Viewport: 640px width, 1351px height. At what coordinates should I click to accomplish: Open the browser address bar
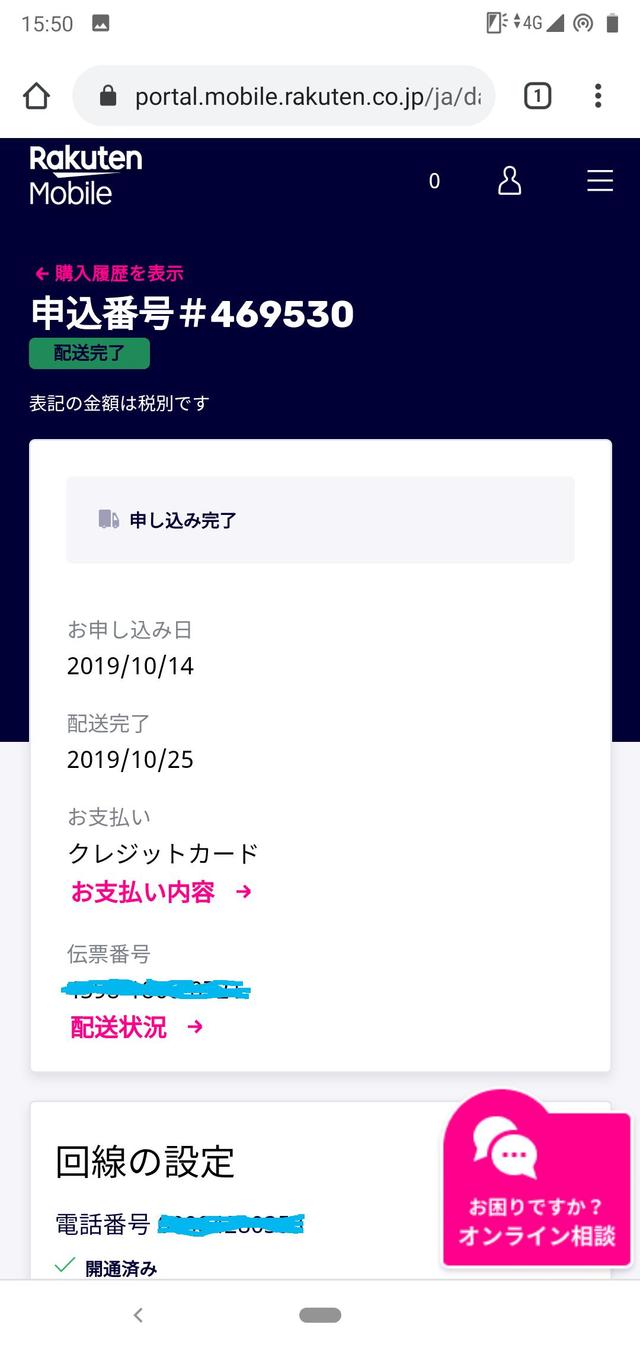tap(300, 96)
